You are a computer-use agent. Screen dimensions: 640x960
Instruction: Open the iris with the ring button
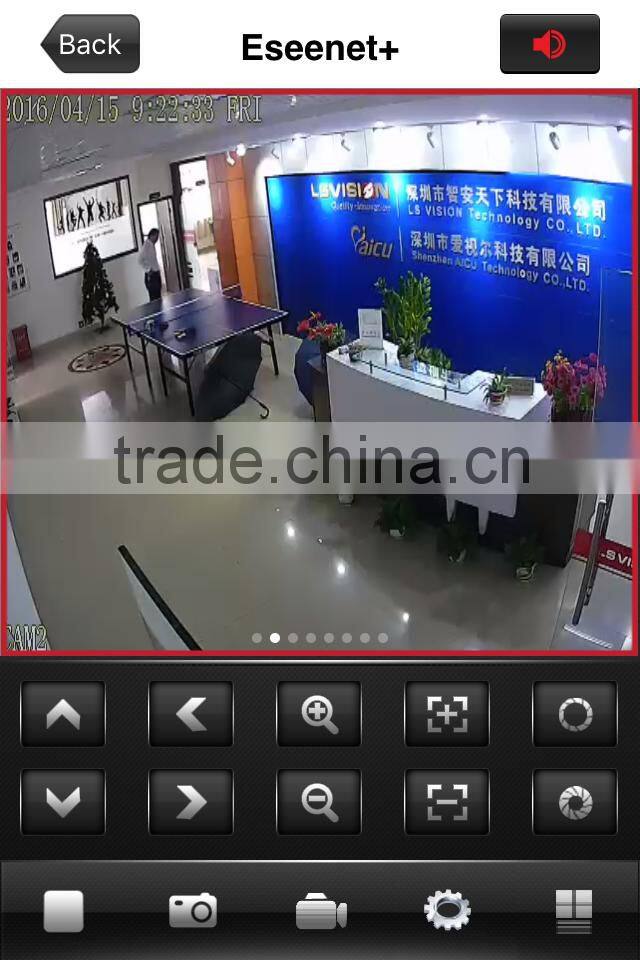click(575, 714)
